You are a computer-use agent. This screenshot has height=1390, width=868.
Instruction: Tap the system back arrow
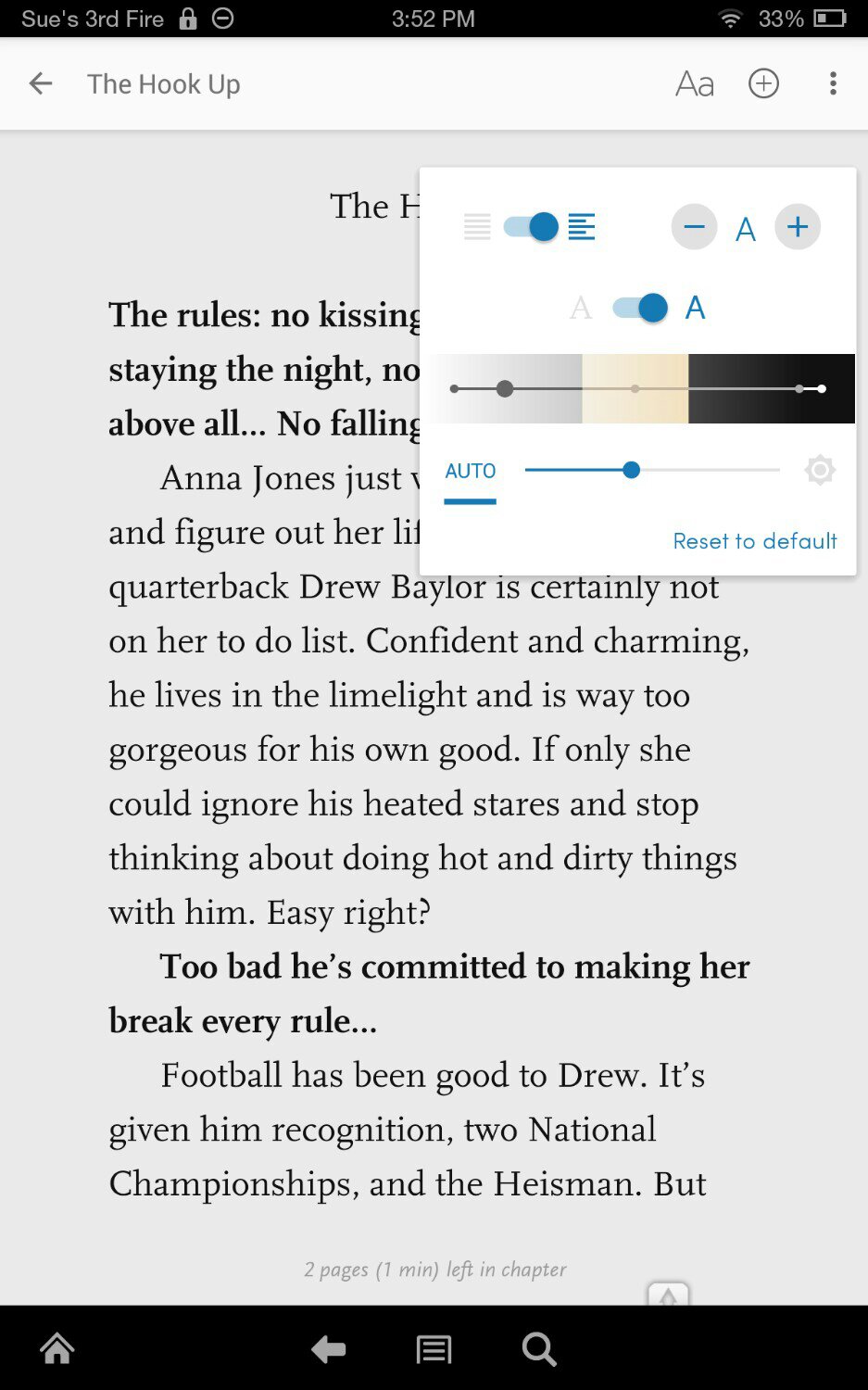click(328, 1349)
